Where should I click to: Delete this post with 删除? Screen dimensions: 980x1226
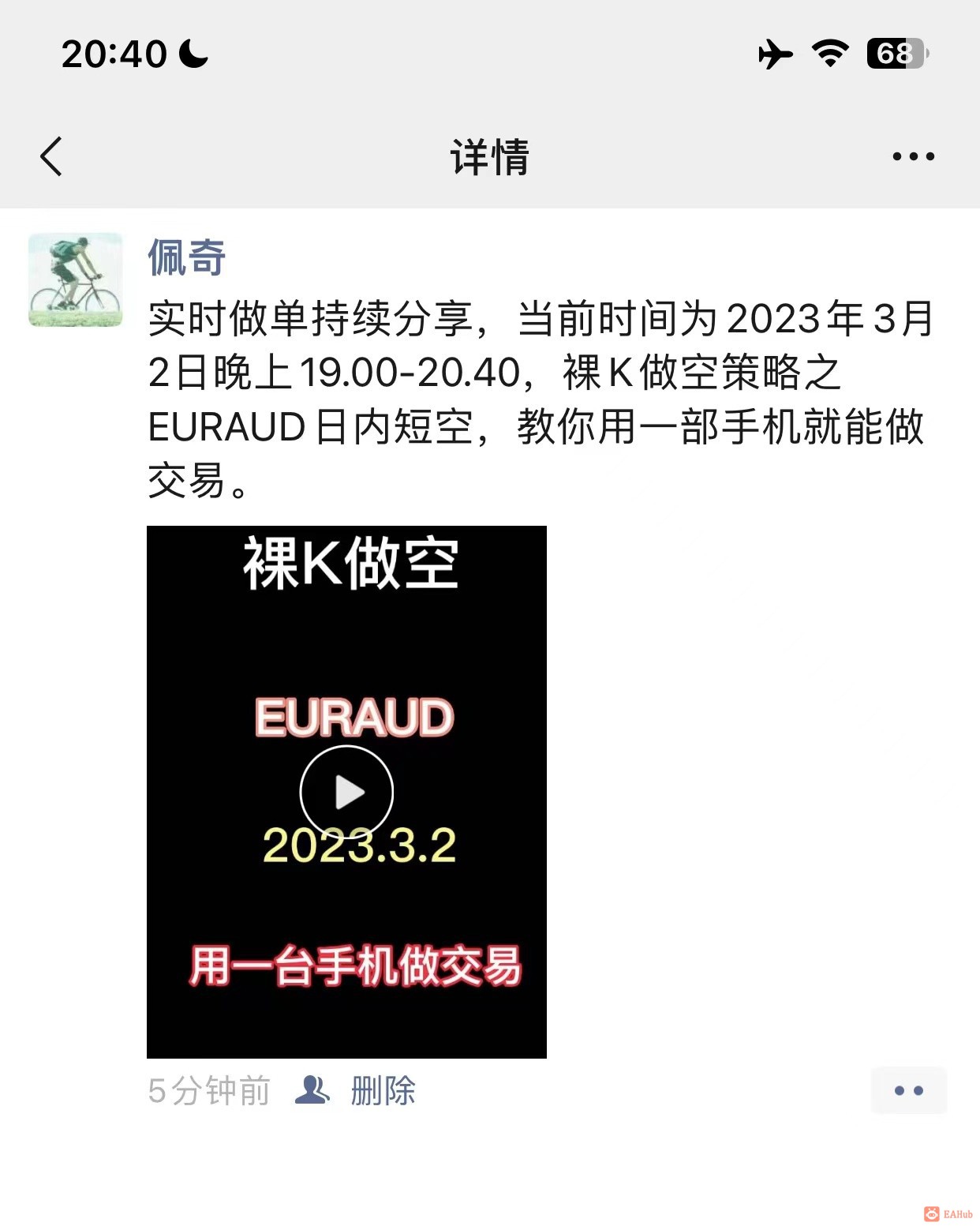[x=383, y=1091]
